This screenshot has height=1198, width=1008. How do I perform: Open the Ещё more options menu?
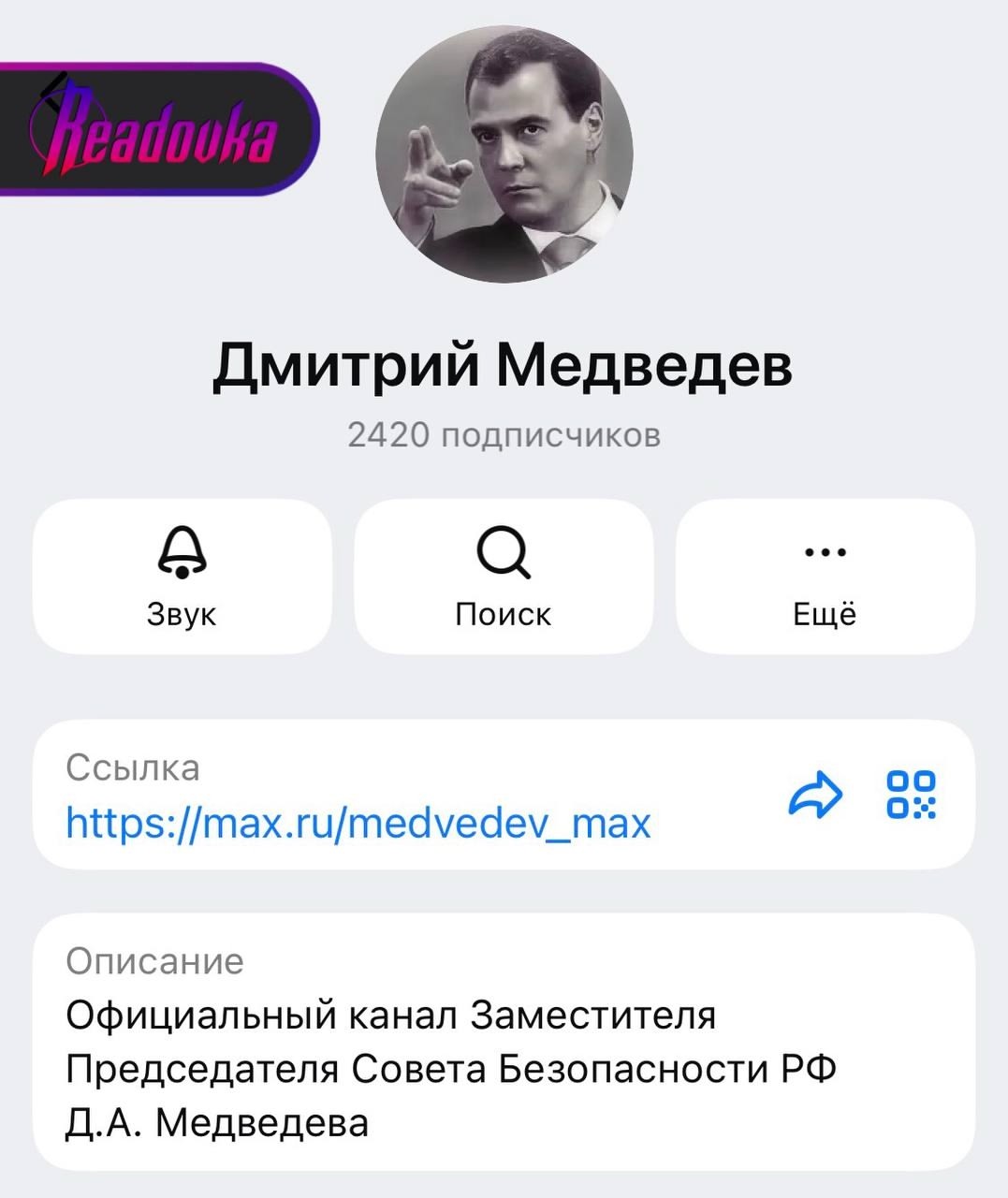825,577
